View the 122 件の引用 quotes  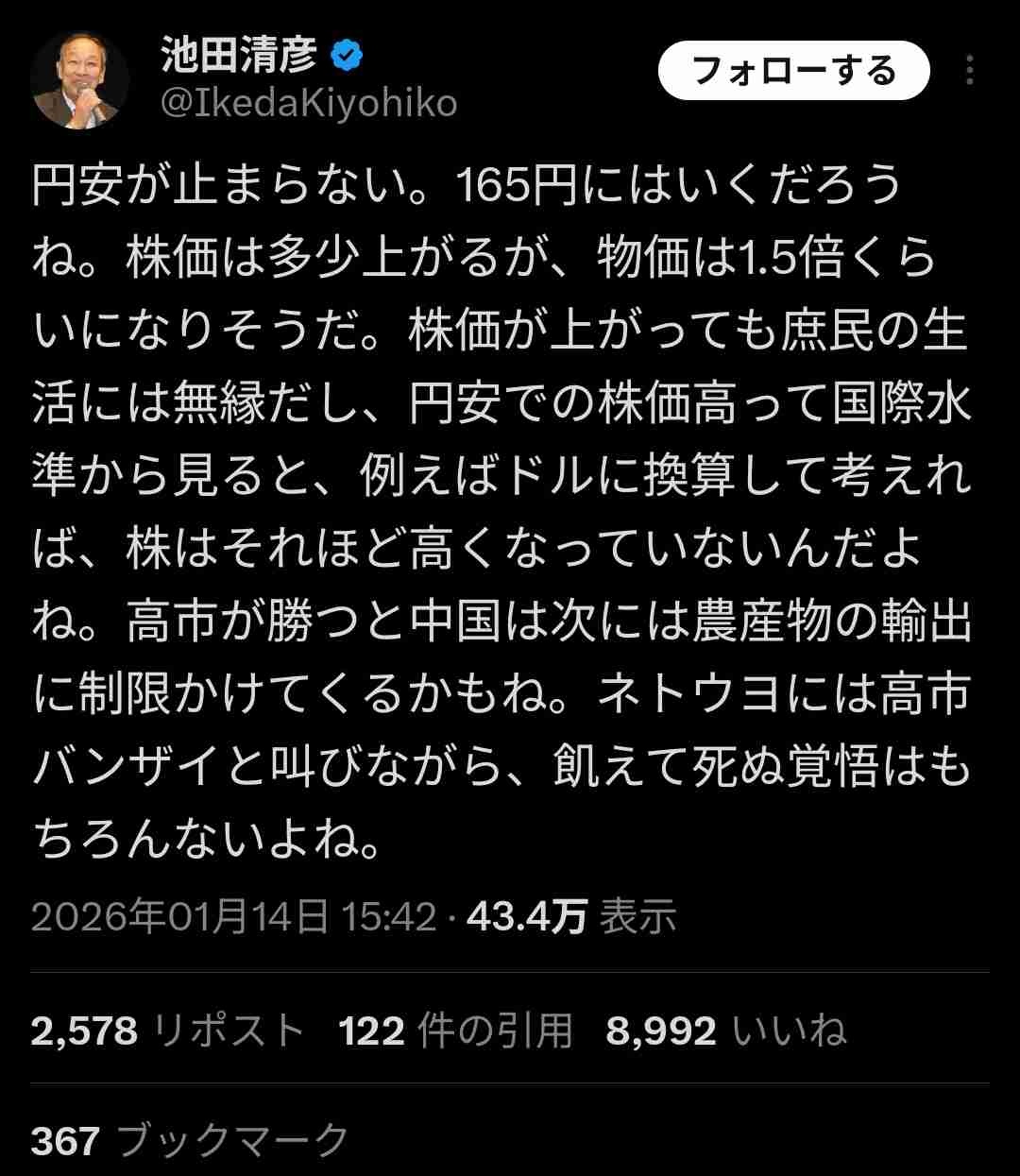[455, 1031]
